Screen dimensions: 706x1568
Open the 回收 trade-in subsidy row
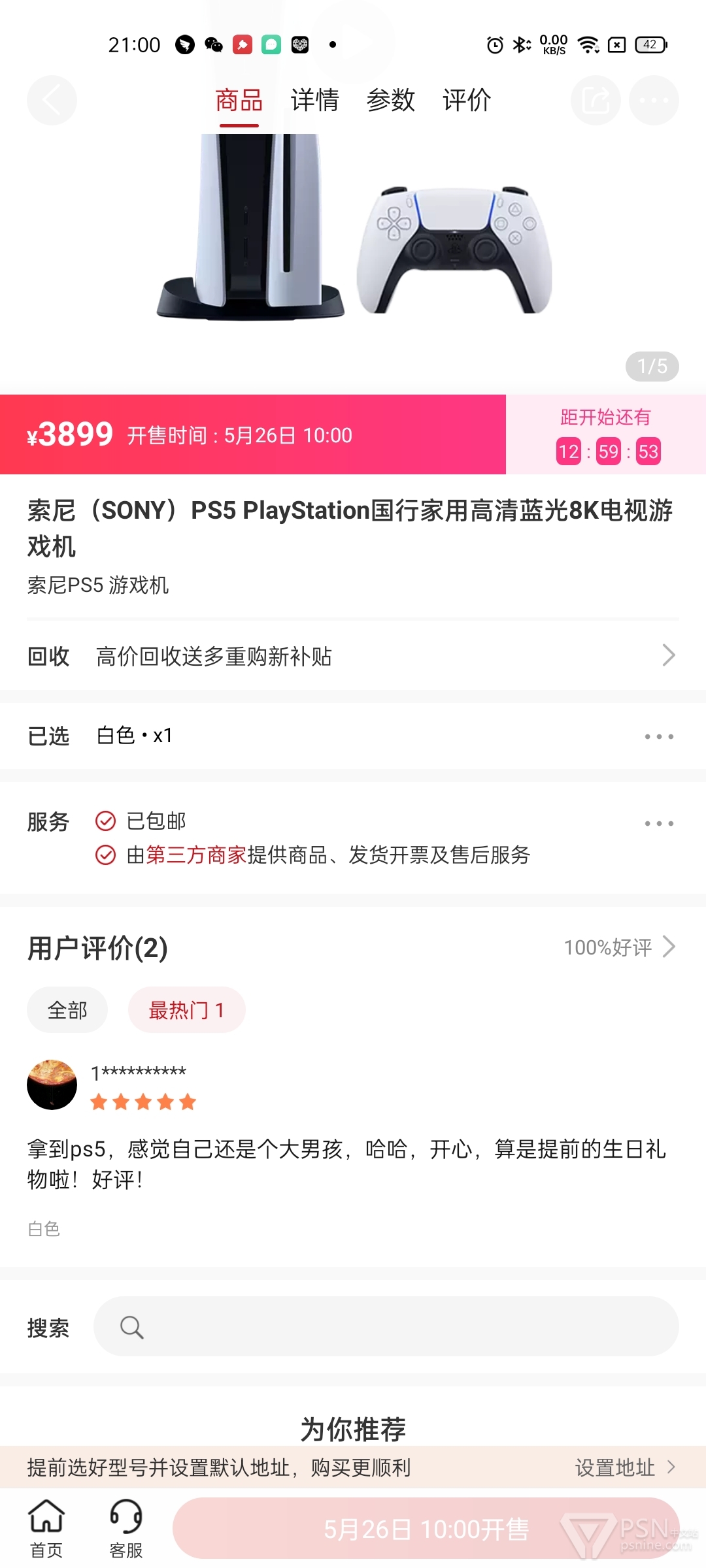[x=353, y=656]
